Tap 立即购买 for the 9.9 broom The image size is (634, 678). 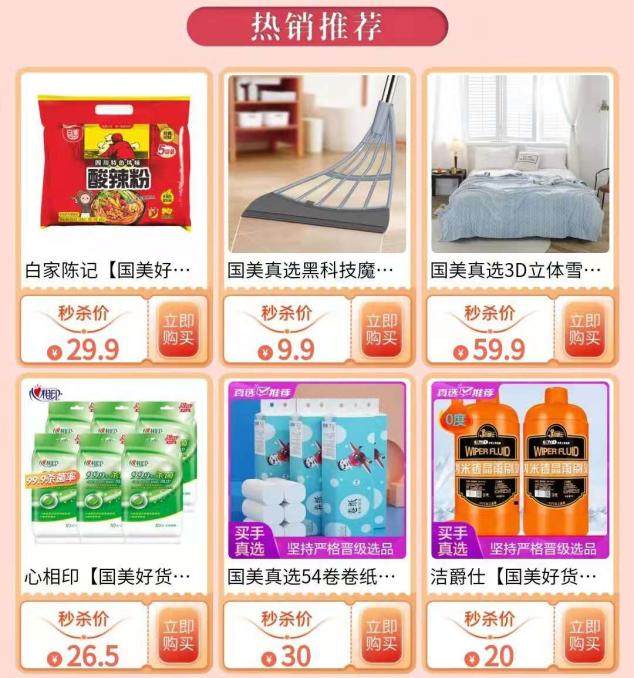click(x=381, y=331)
